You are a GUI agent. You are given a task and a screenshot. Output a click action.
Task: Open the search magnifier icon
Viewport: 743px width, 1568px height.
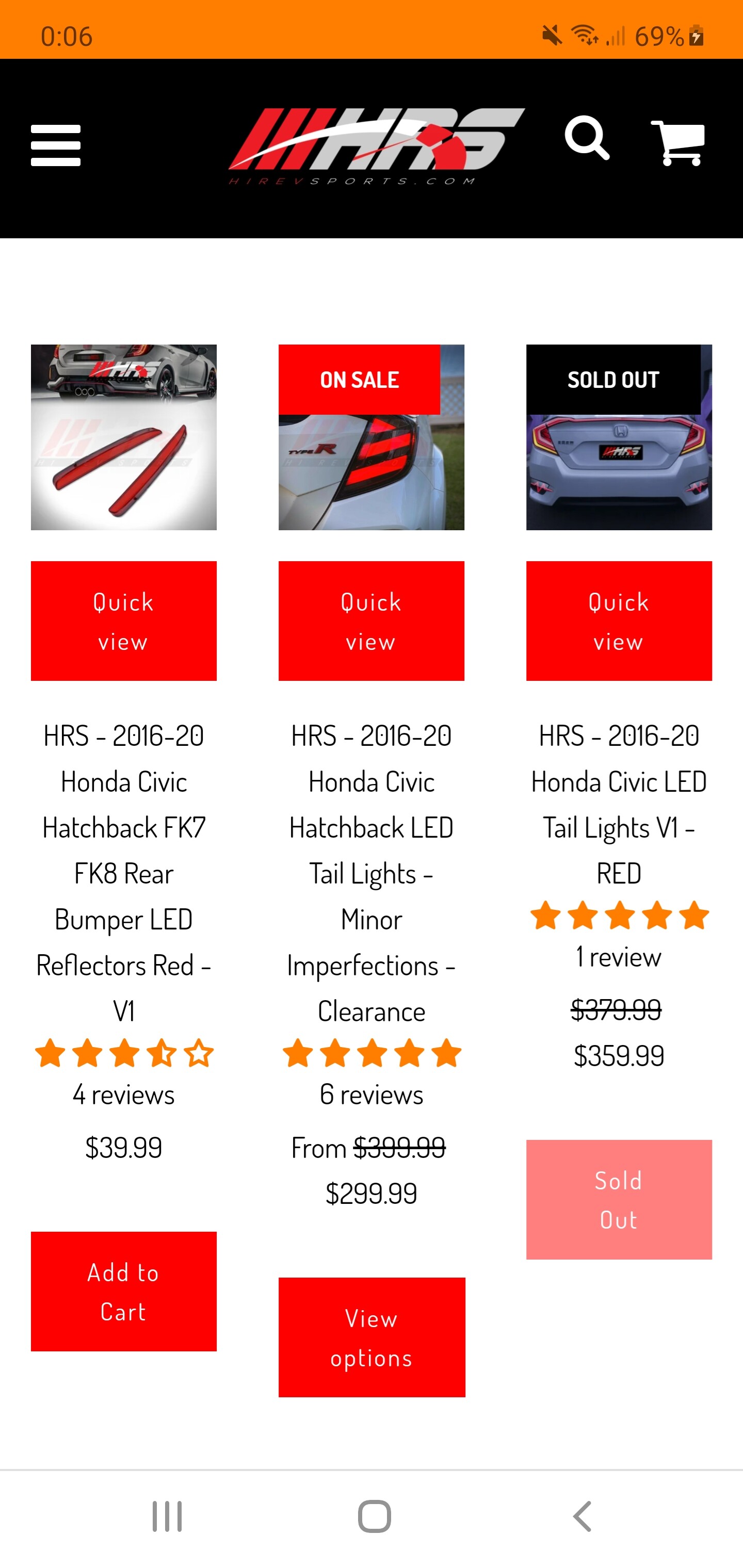(587, 138)
